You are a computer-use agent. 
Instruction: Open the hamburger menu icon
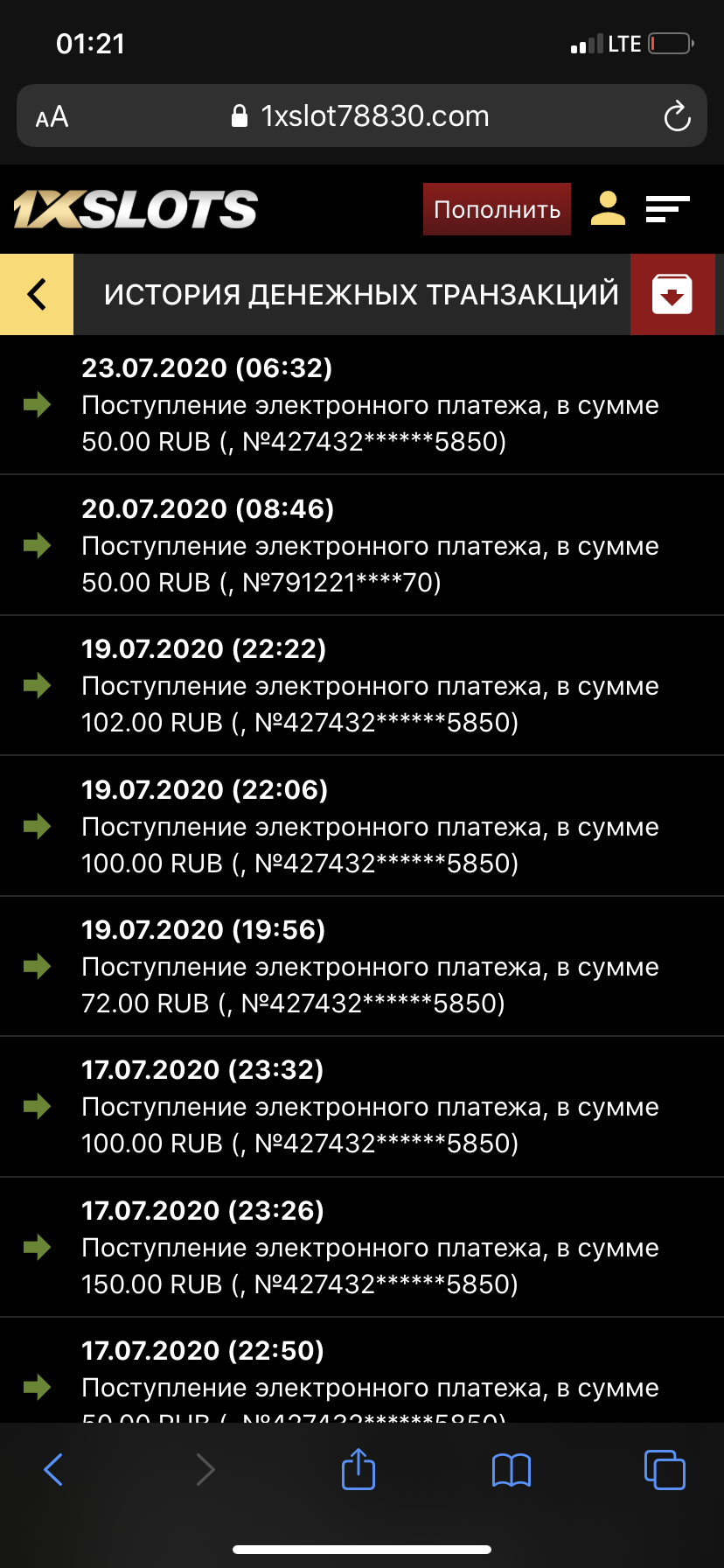click(x=667, y=208)
